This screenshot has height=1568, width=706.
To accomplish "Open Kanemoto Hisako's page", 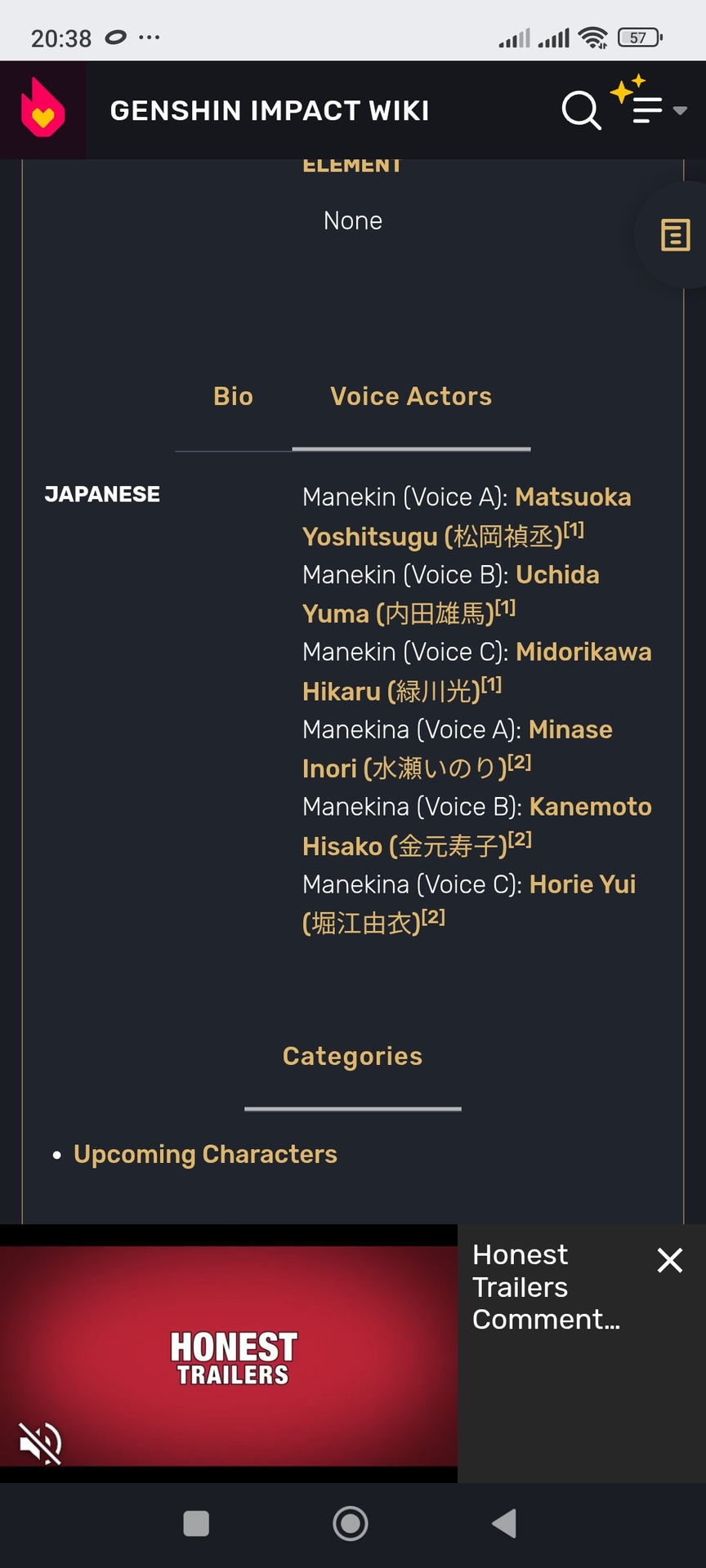I will pyautogui.click(x=589, y=807).
